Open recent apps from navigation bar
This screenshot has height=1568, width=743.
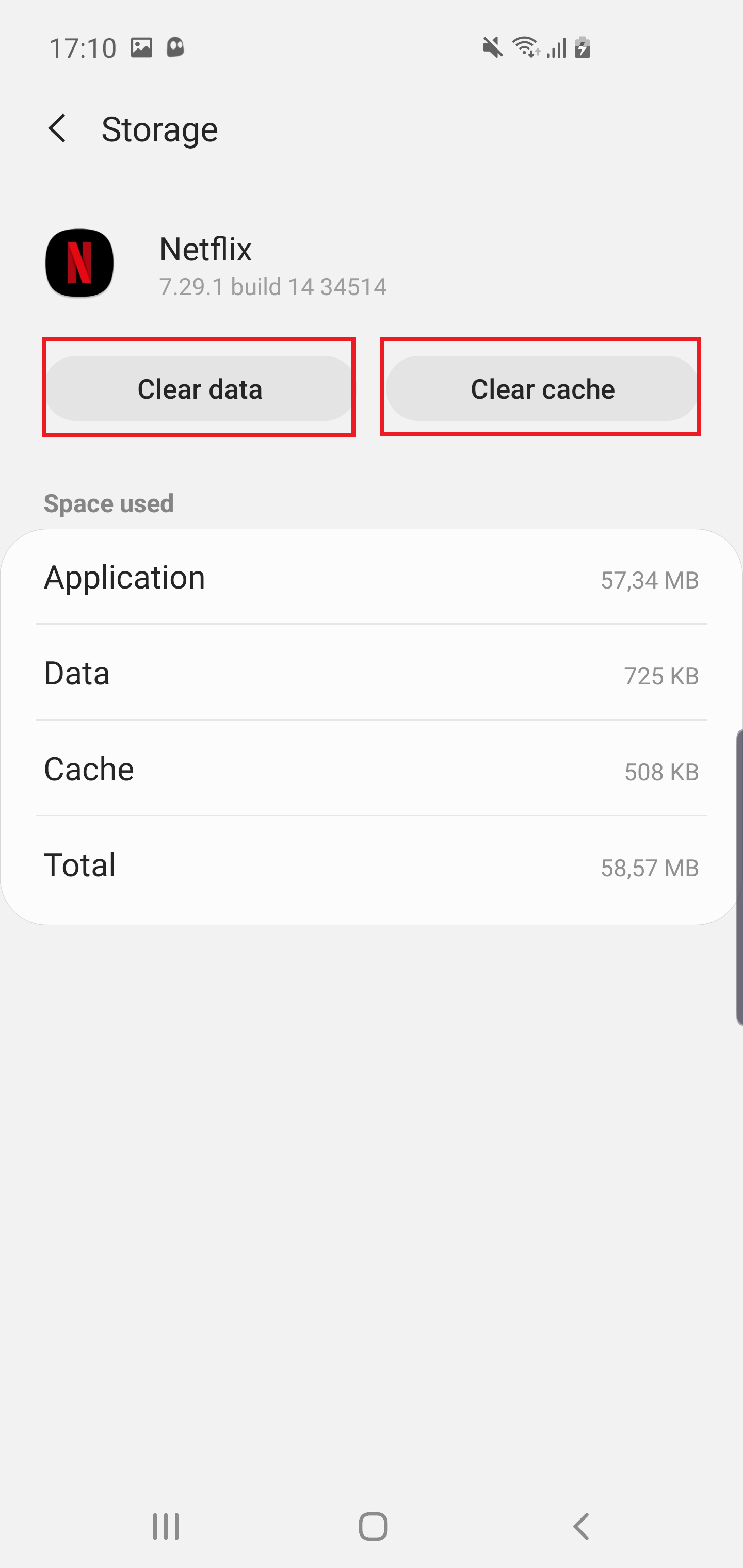166,1527
